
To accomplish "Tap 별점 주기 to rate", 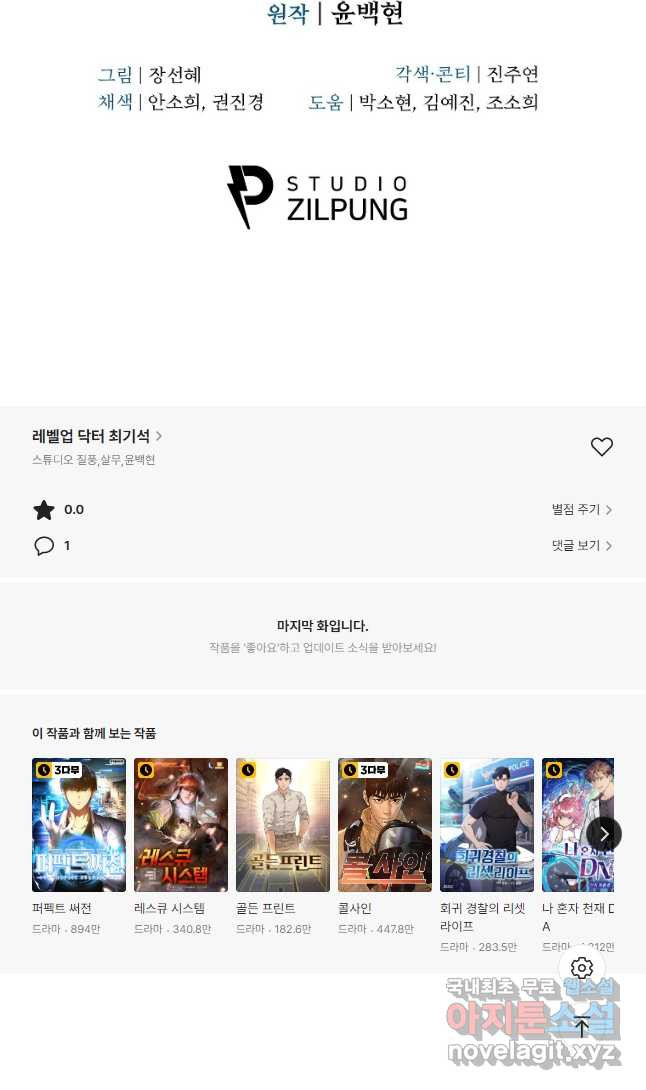I will coord(581,510).
